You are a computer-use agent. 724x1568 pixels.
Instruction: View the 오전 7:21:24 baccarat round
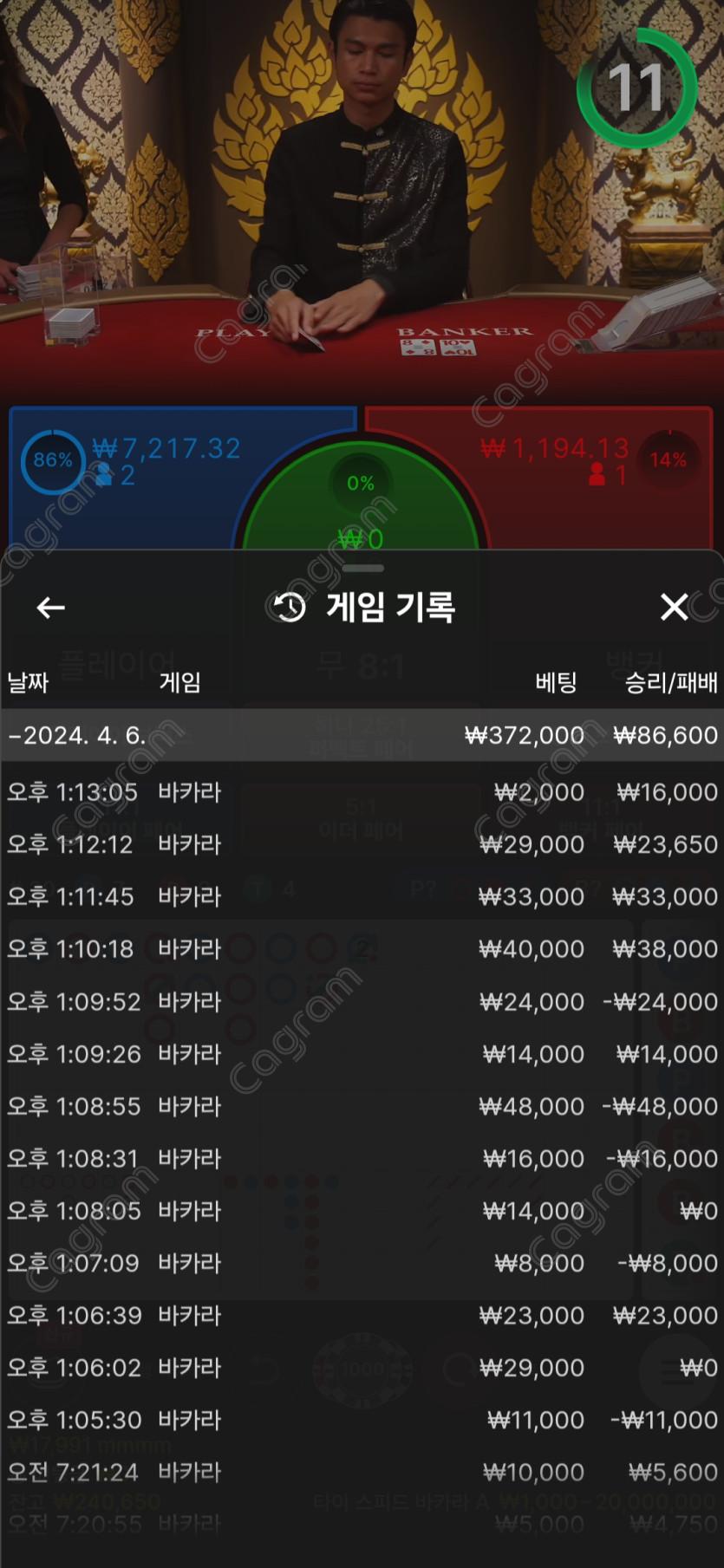point(362,1472)
